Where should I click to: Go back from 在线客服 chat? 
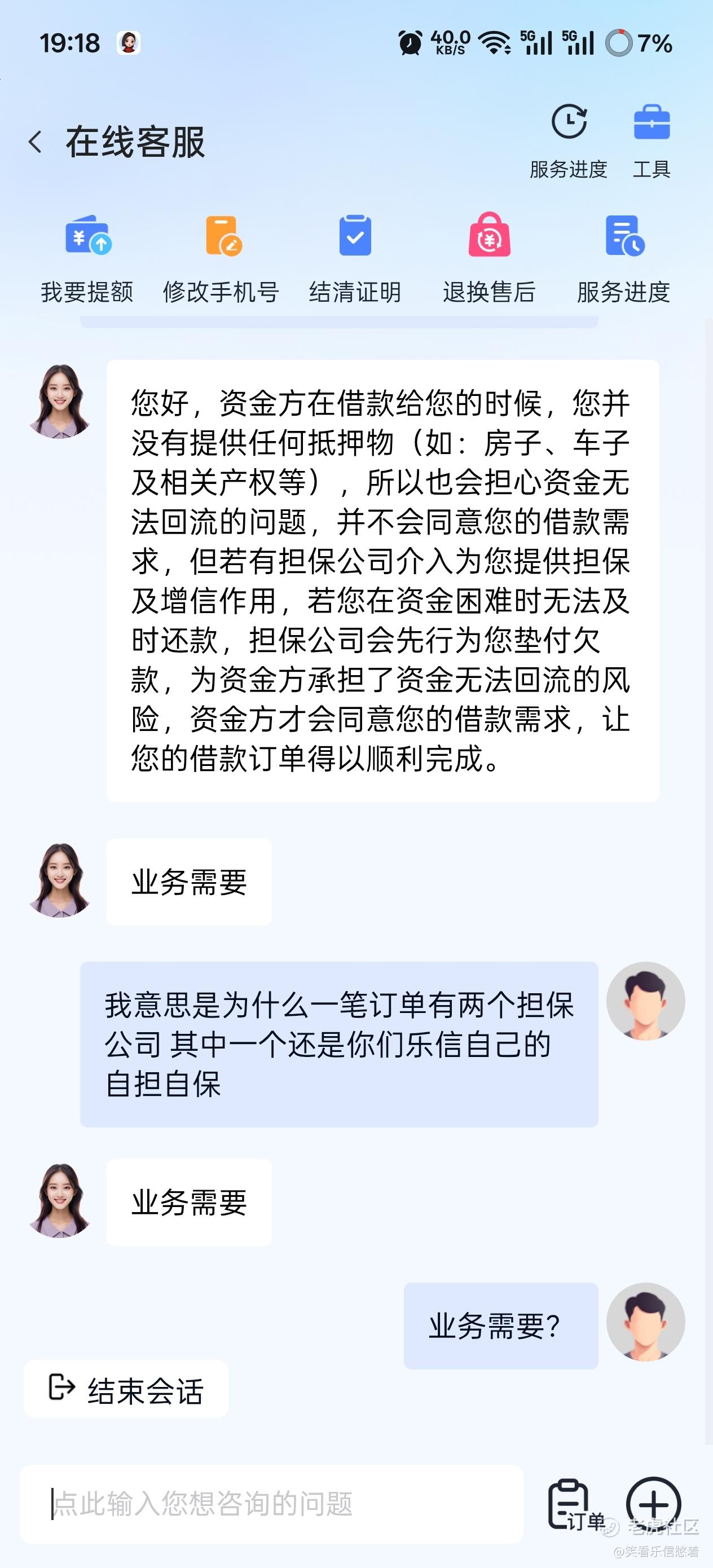point(36,143)
